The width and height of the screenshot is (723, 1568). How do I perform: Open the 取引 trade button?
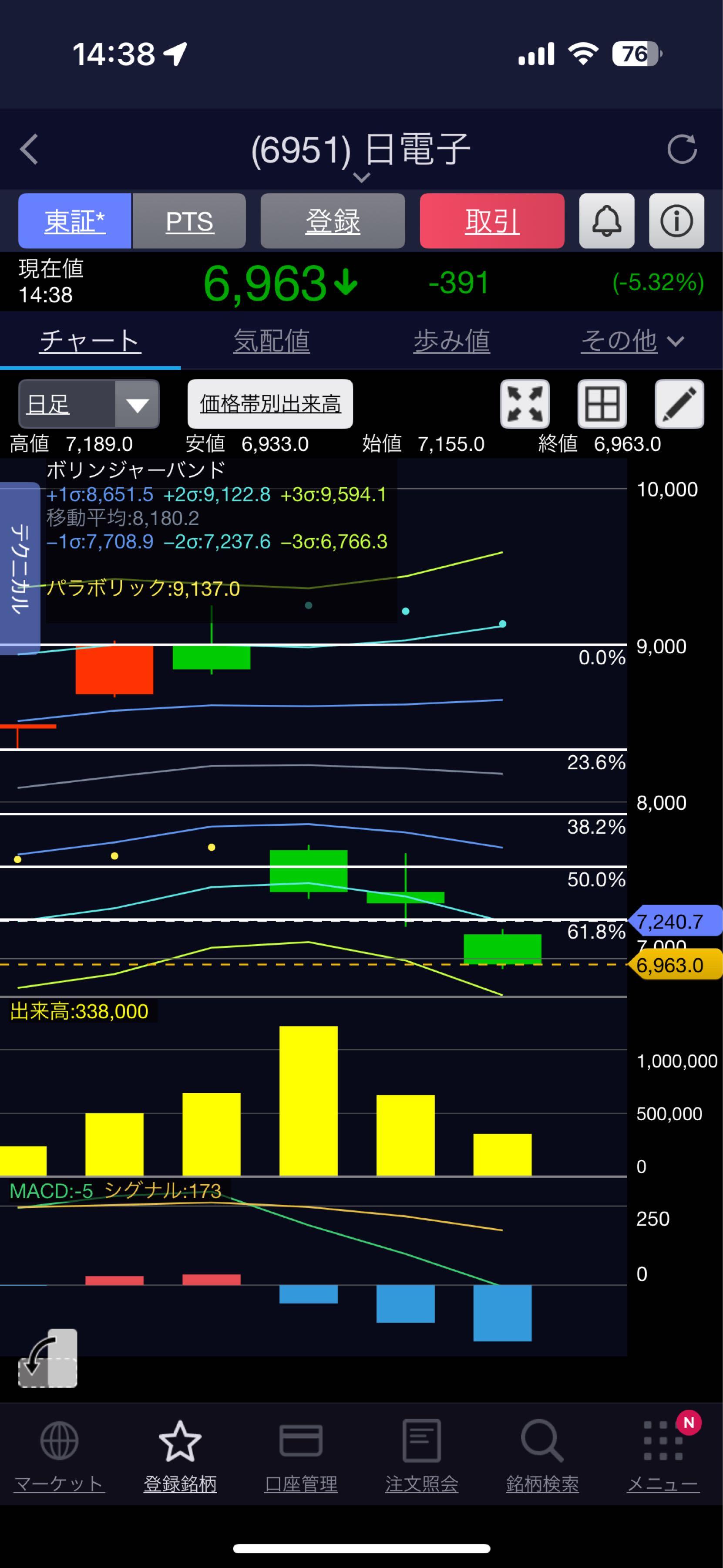point(492,221)
